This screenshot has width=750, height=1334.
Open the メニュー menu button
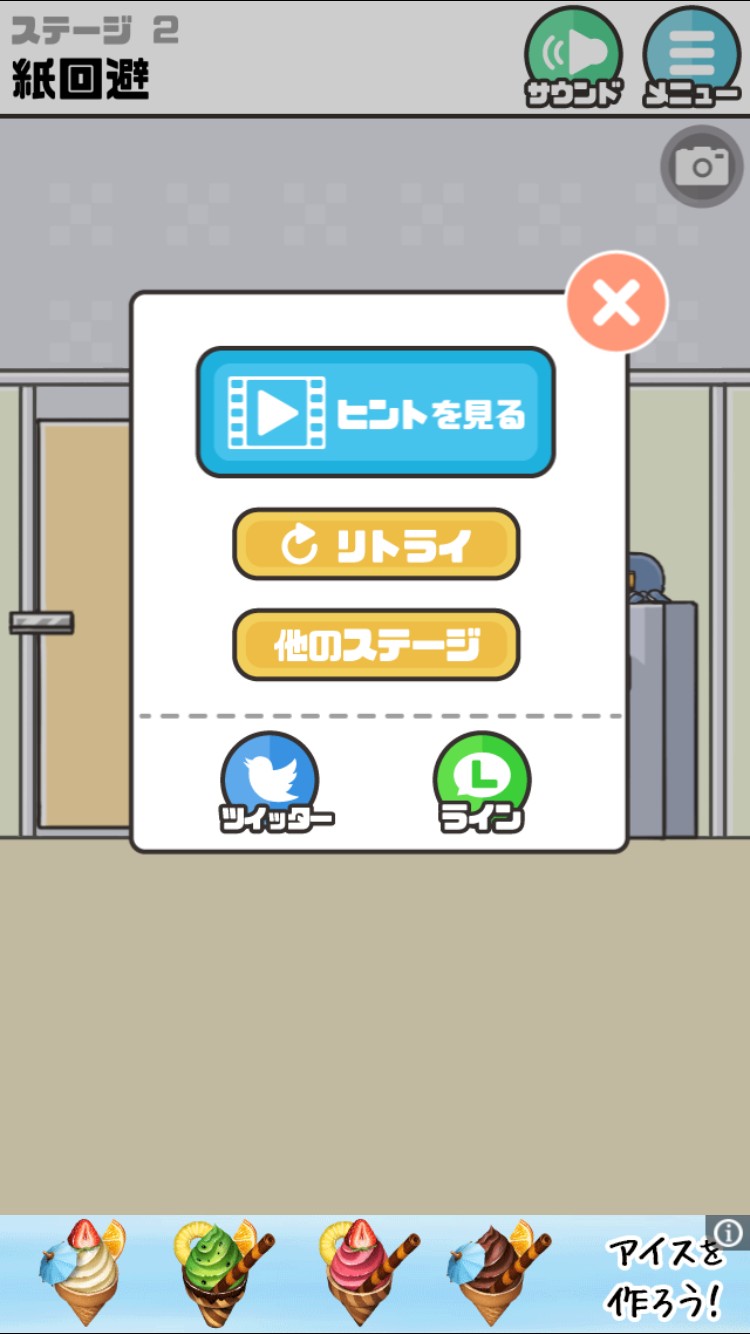coord(692,56)
